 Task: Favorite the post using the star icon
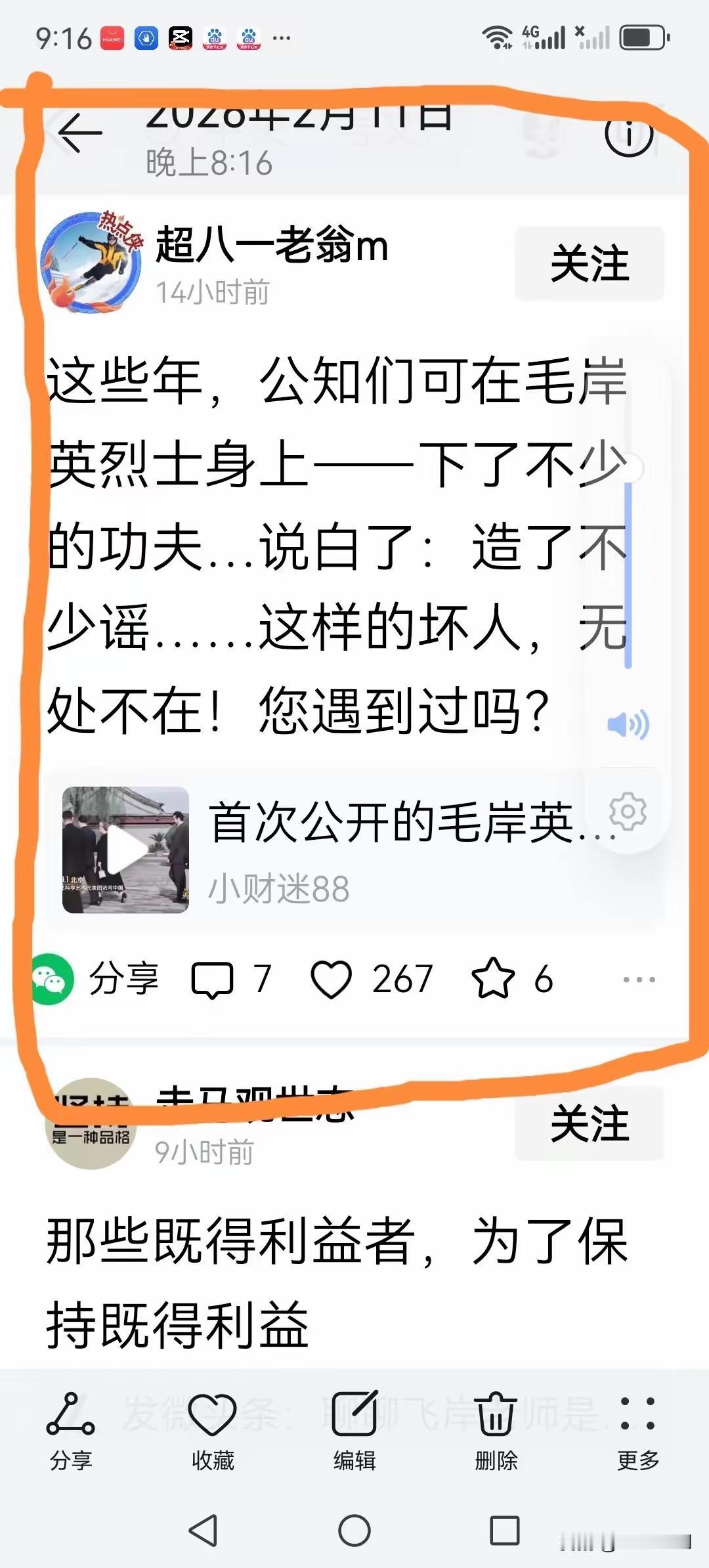point(496,978)
